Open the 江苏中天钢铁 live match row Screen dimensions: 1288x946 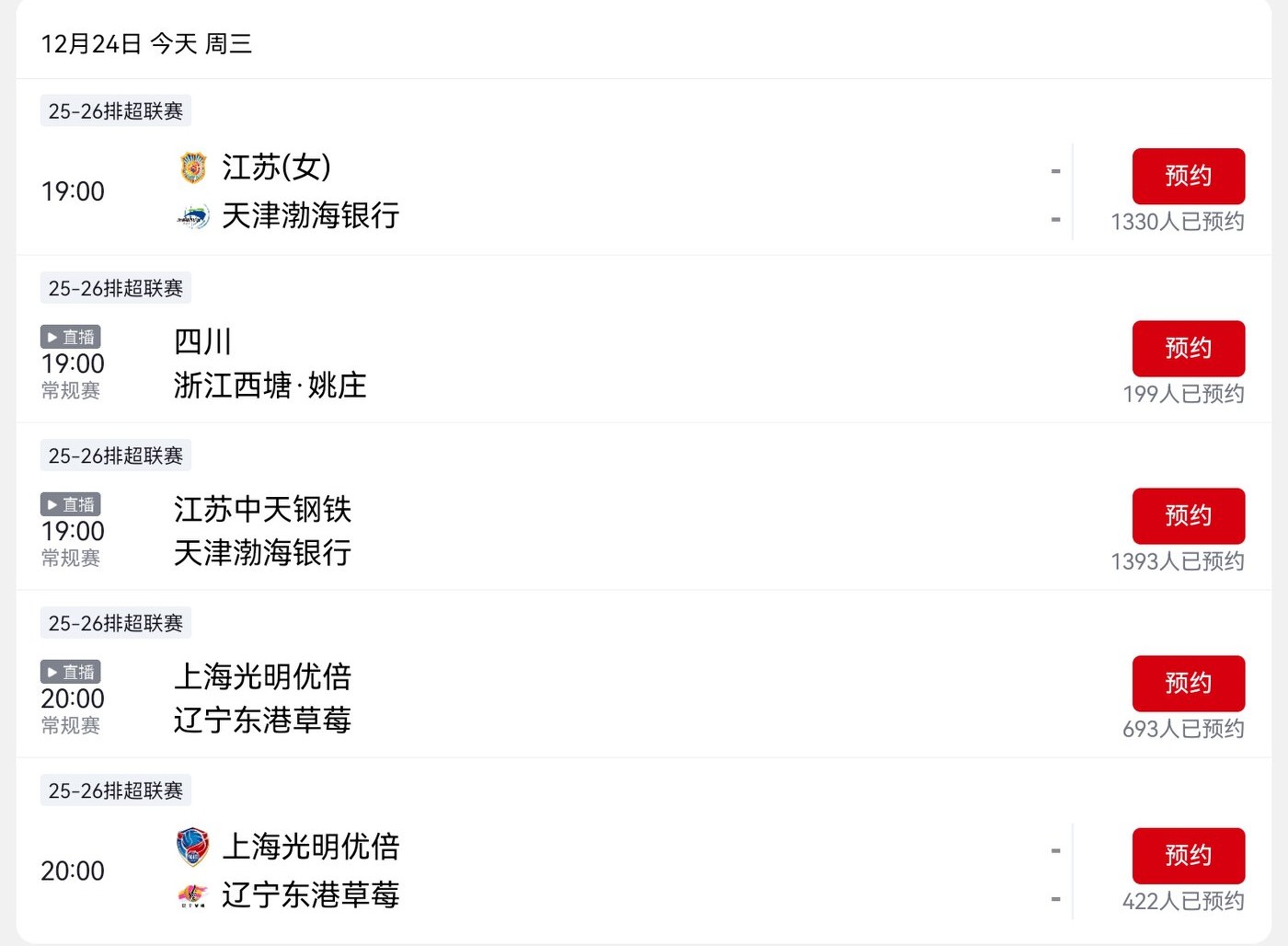point(552,531)
